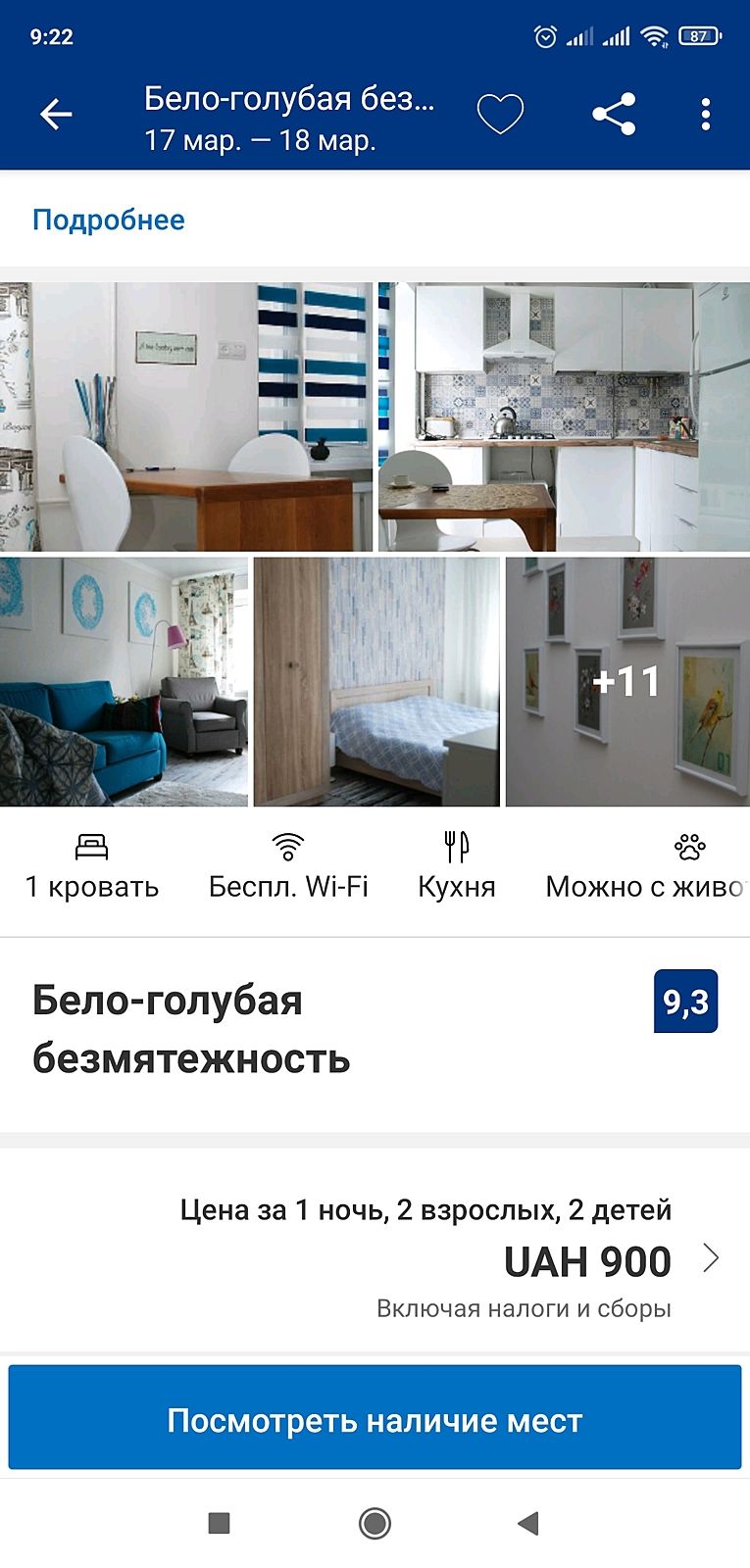Open the dining table photo
Screen dimensions: 750x1568
pos(186,416)
